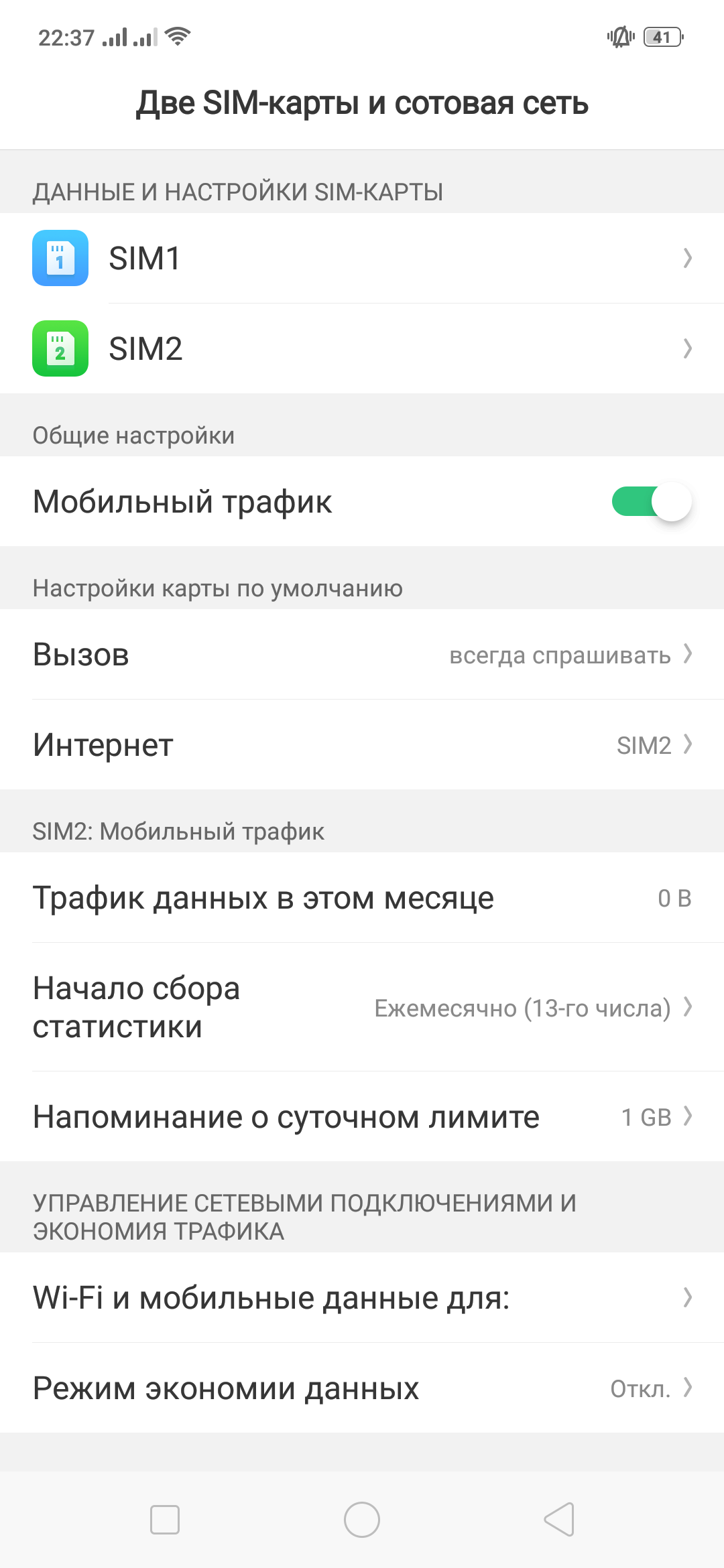Go back with the system back button
Image resolution: width=724 pixels, height=1568 pixels.
560,1519
